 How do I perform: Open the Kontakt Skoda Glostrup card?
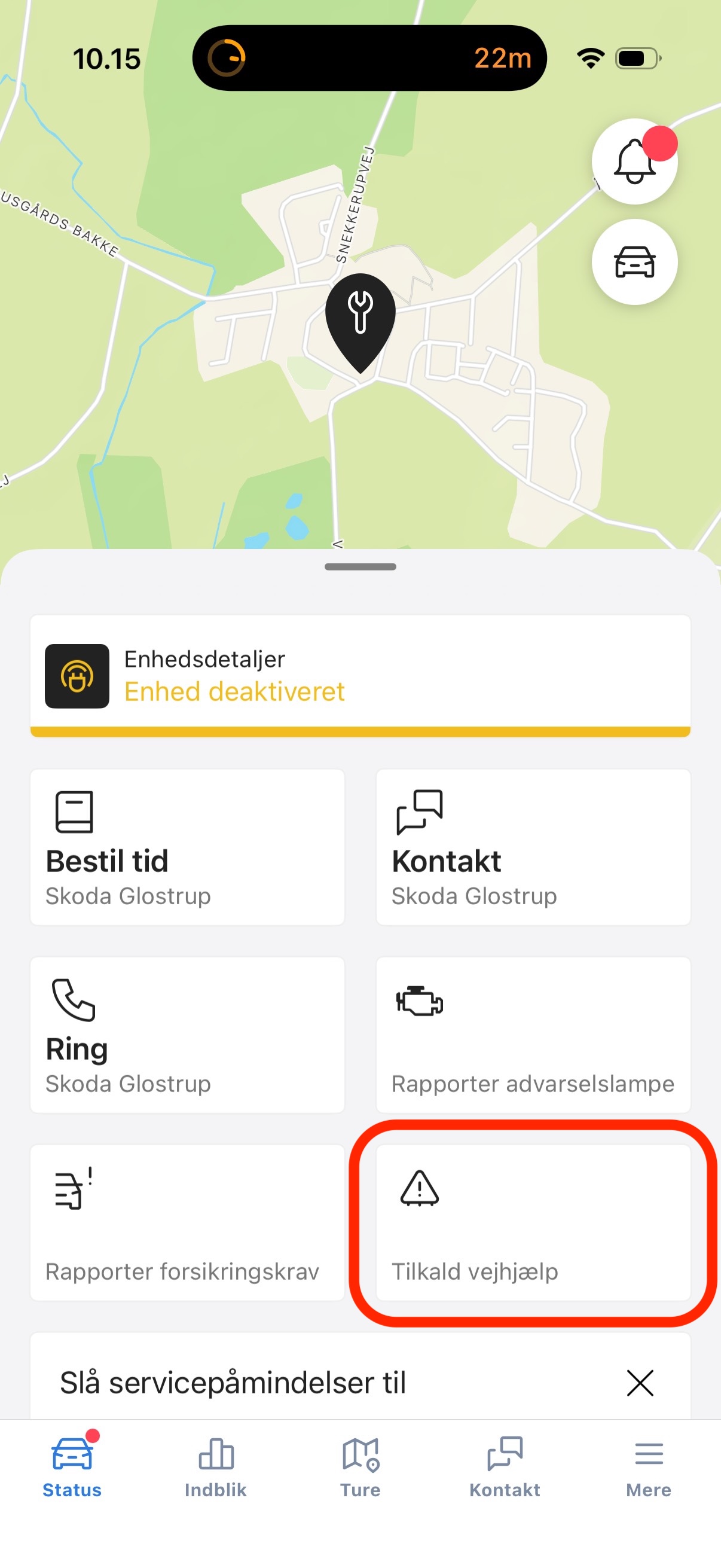pyautogui.click(x=533, y=847)
